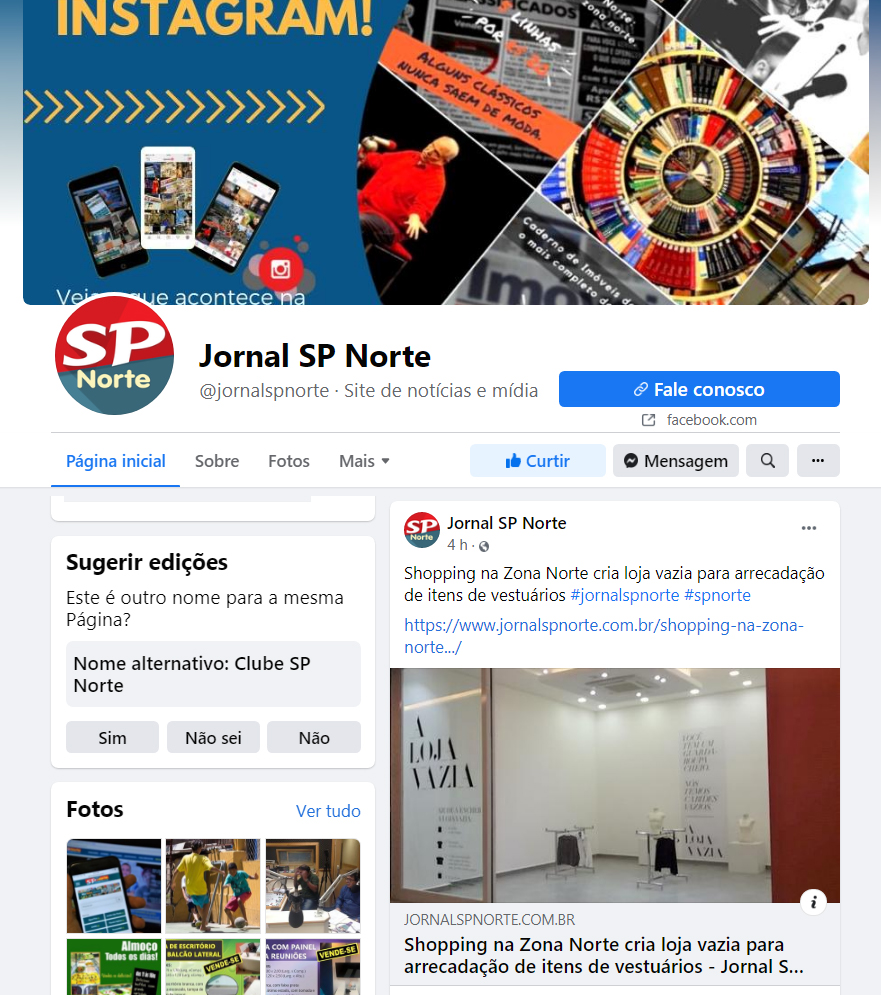Like the page with Curtir

(x=538, y=461)
